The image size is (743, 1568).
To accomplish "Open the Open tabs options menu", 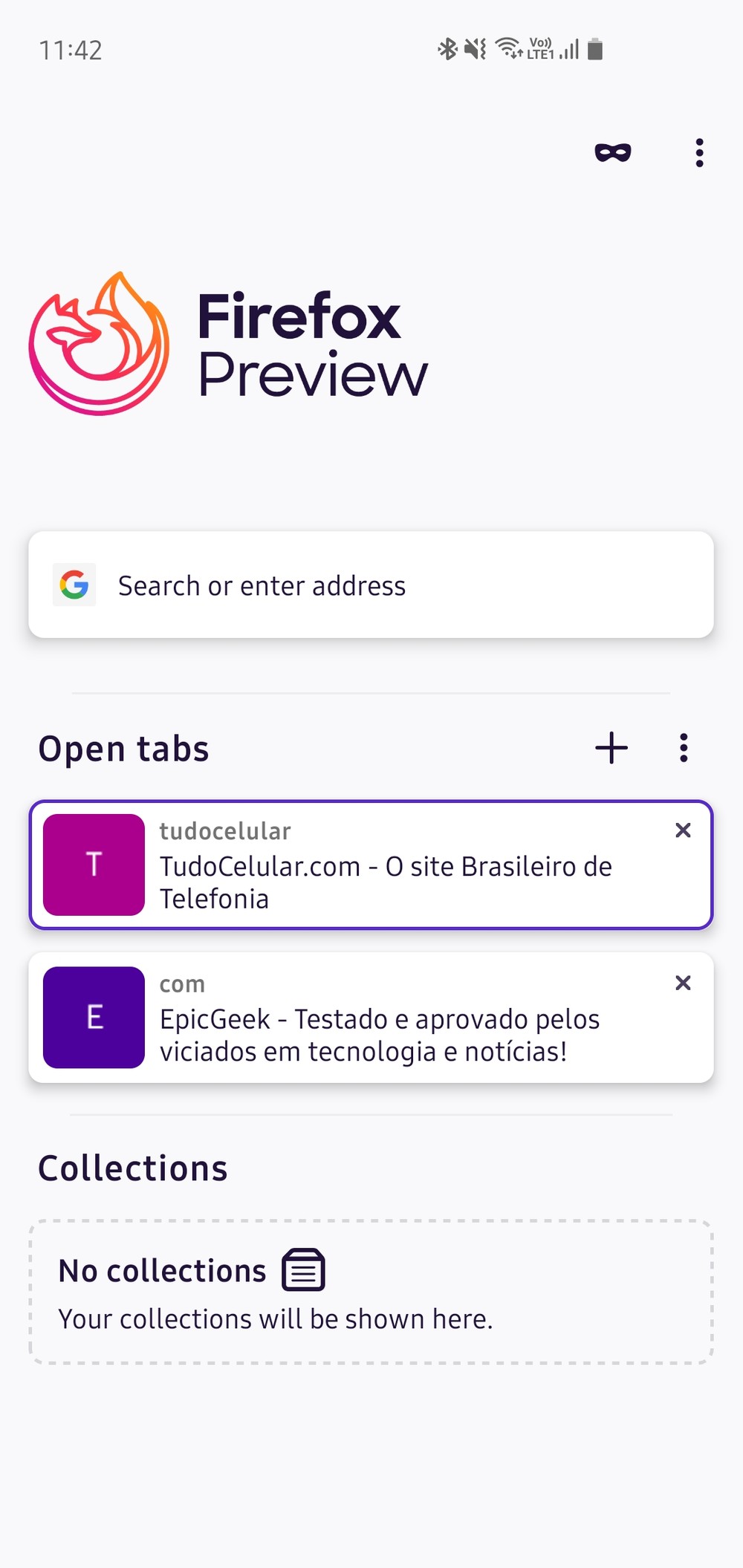I will [684, 748].
